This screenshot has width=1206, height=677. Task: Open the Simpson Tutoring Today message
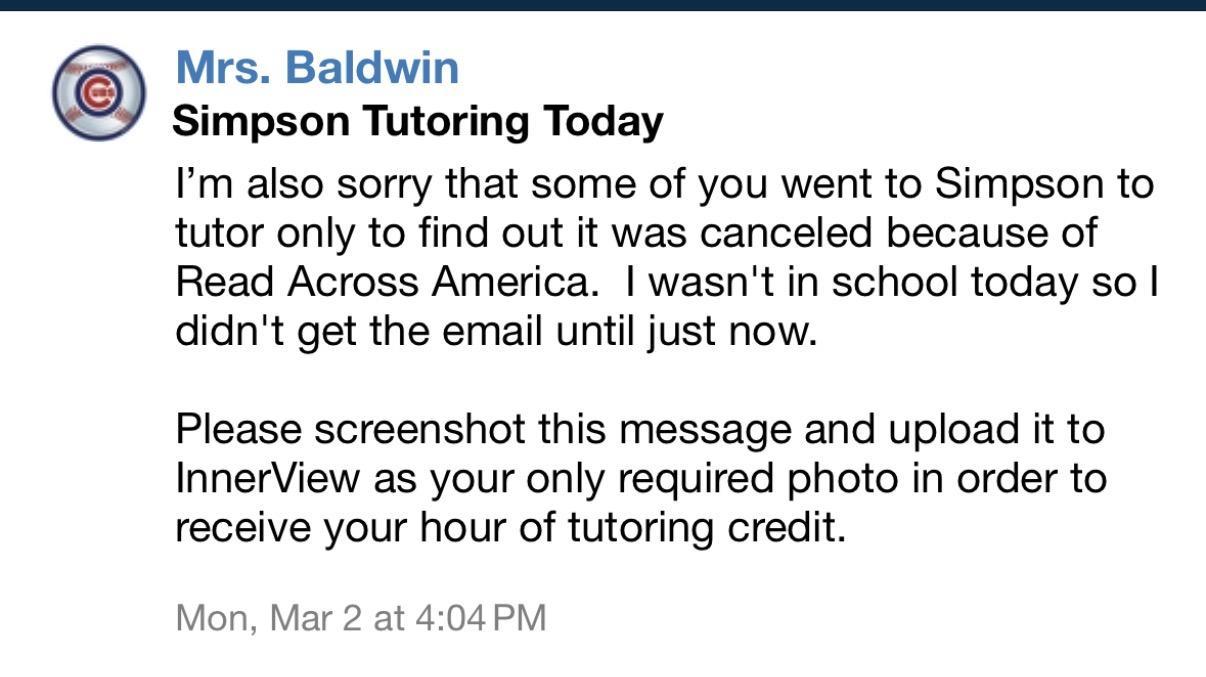(x=417, y=122)
